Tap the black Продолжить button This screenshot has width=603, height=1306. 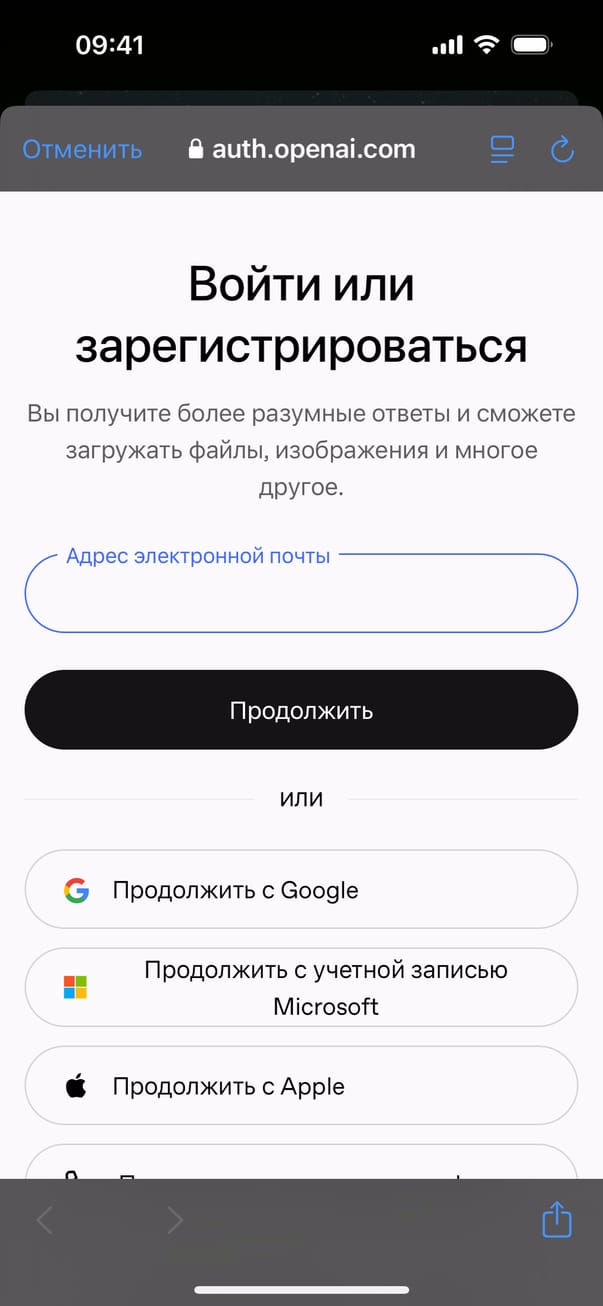pos(301,710)
